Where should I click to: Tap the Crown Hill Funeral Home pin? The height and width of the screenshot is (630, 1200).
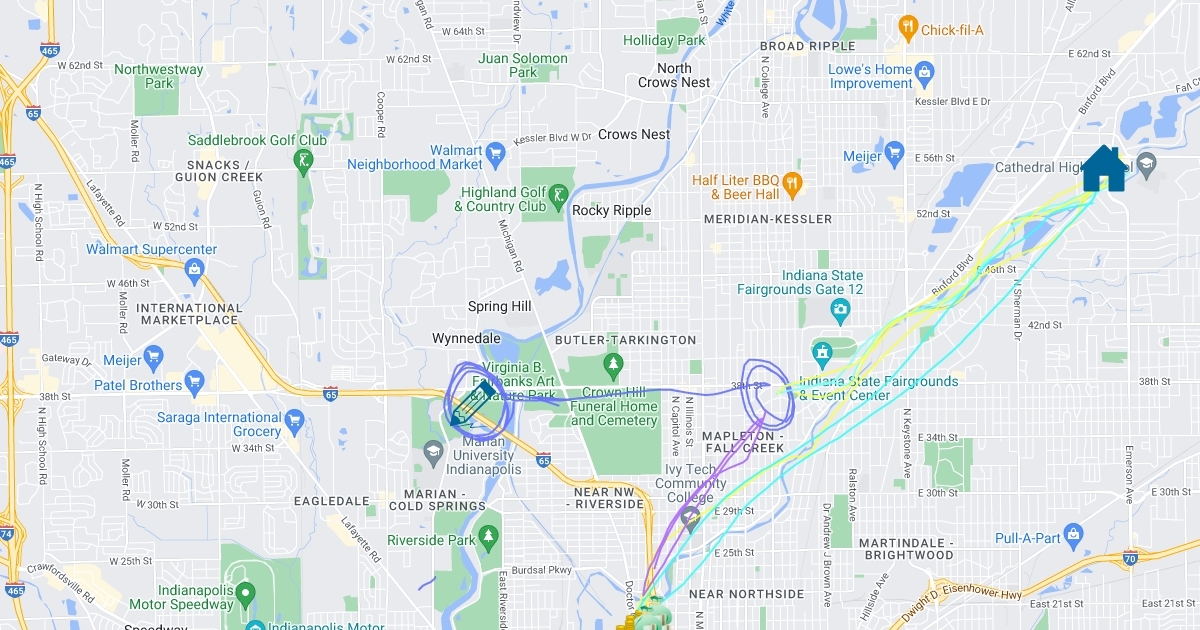613,362
